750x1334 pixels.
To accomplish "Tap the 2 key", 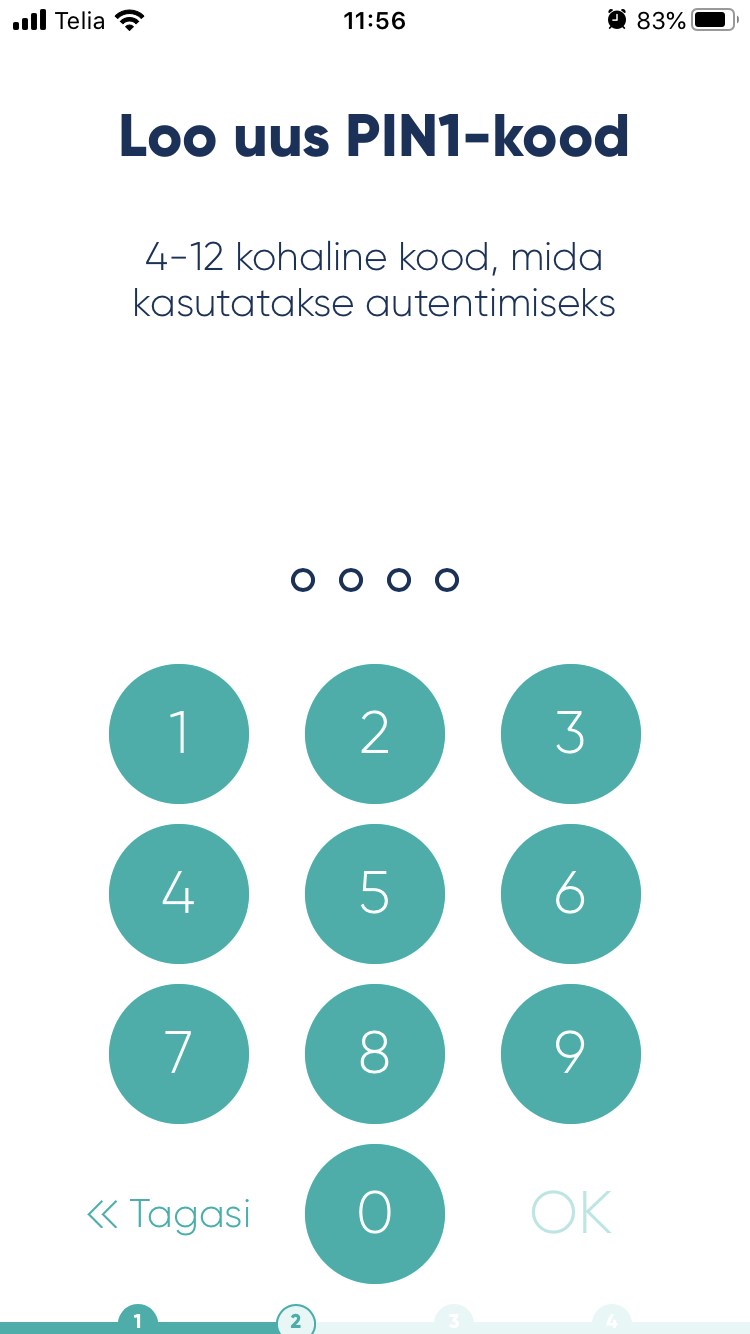I will click(x=375, y=734).
